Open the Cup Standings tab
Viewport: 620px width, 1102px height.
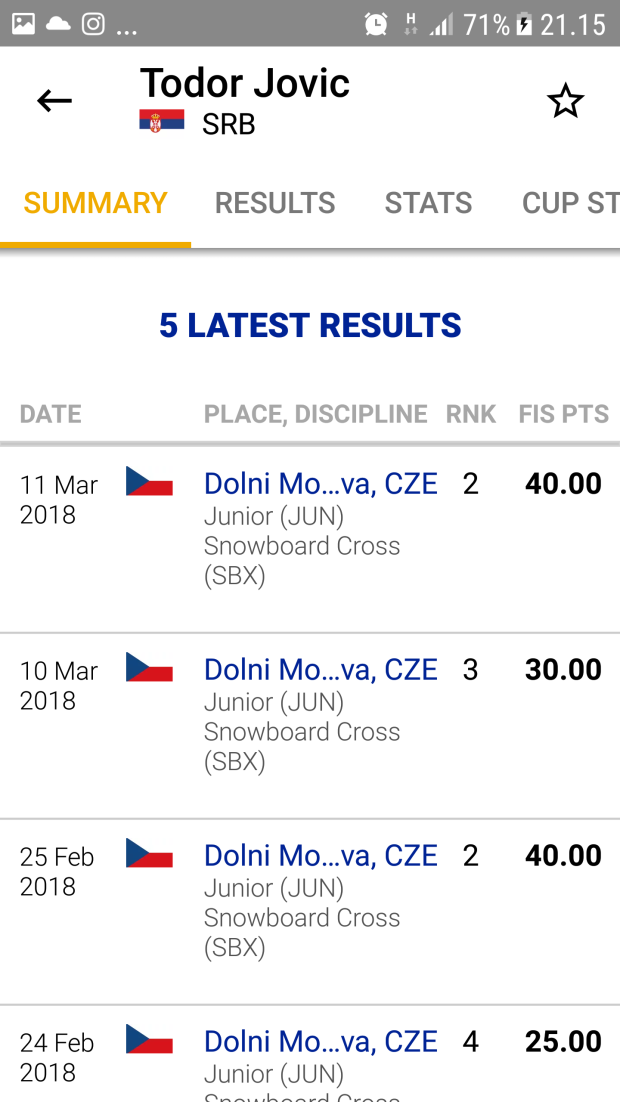(x=568, y=203)
